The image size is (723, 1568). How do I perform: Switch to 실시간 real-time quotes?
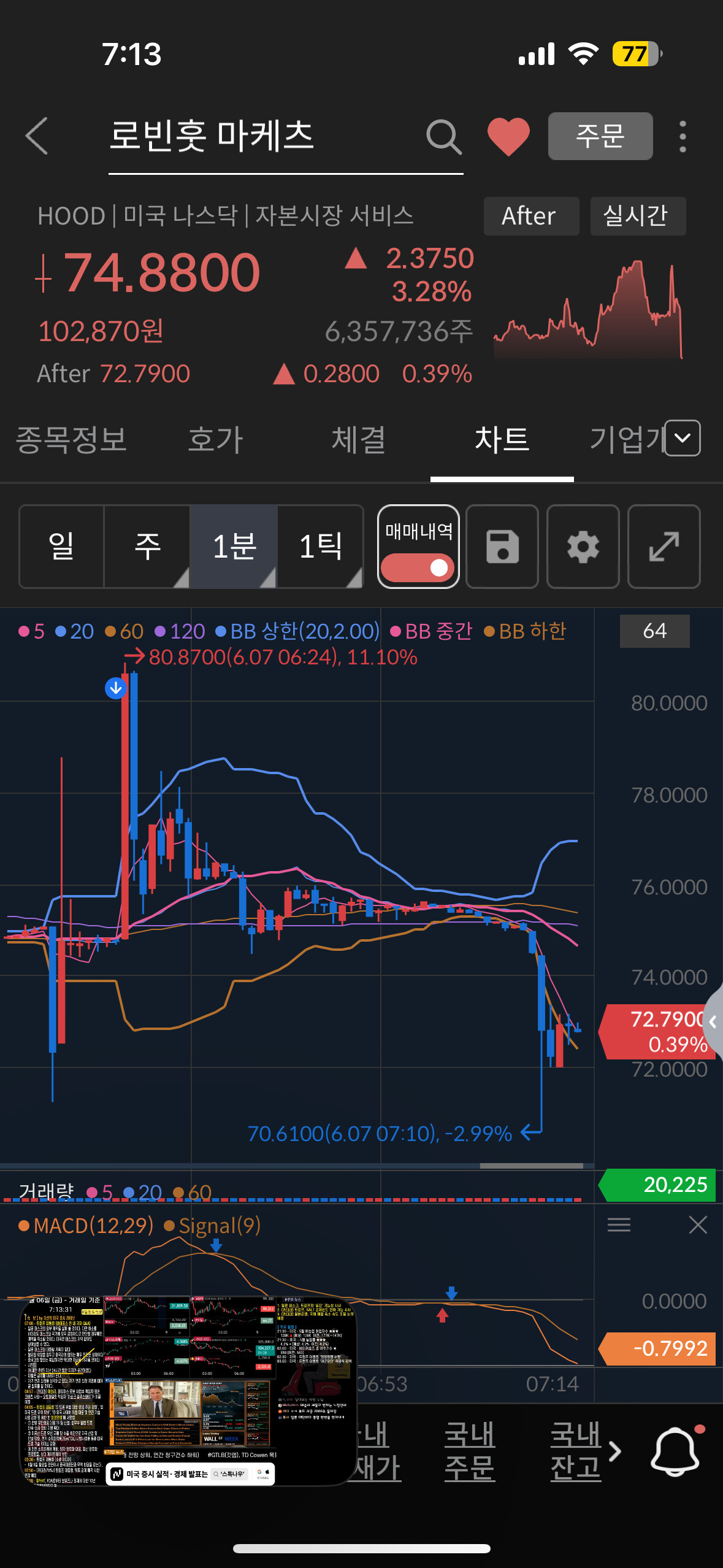tap(637, 216)
